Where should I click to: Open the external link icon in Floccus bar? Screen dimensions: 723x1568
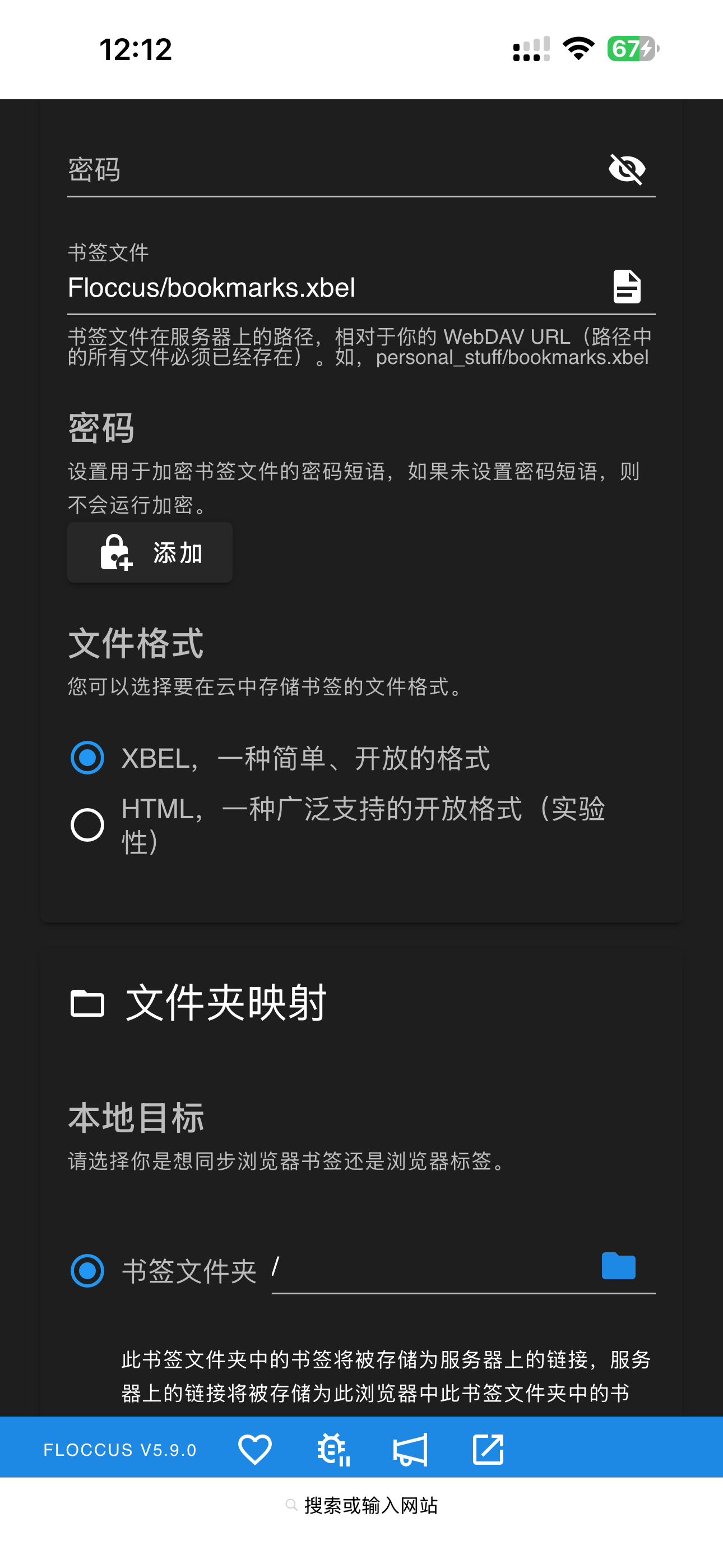click(487, 1449)
